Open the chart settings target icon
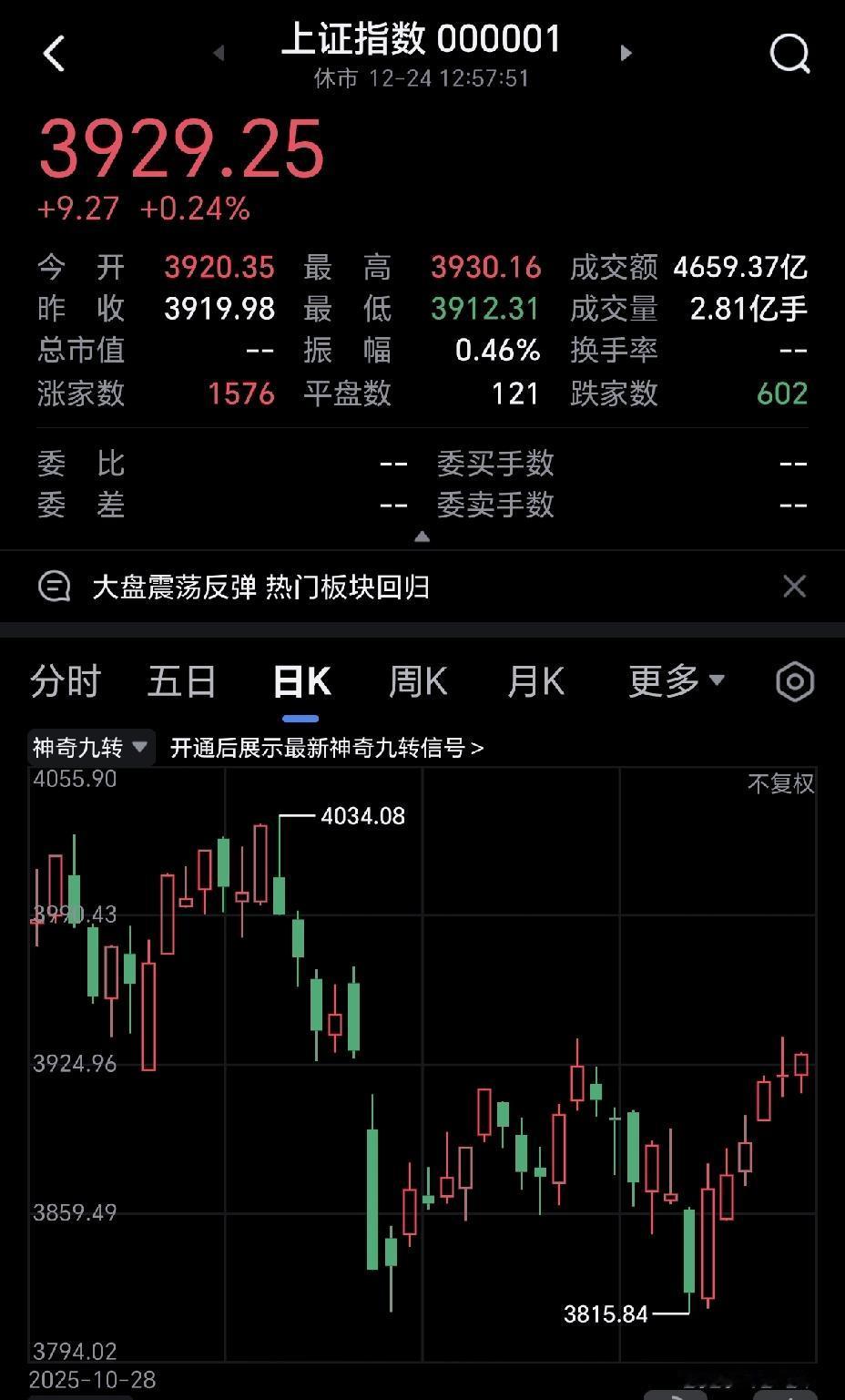Image resolution: width=845 pixels, height=1400 pixels. point(793,680)
